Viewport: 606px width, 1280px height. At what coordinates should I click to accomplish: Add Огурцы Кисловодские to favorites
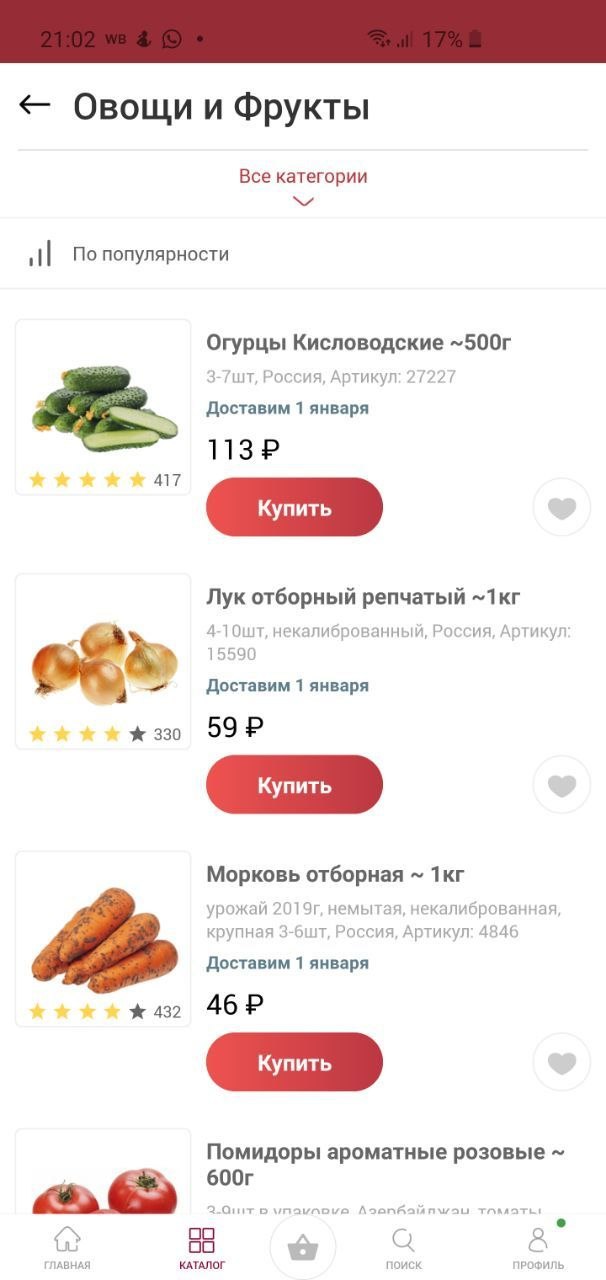point(562,508)
